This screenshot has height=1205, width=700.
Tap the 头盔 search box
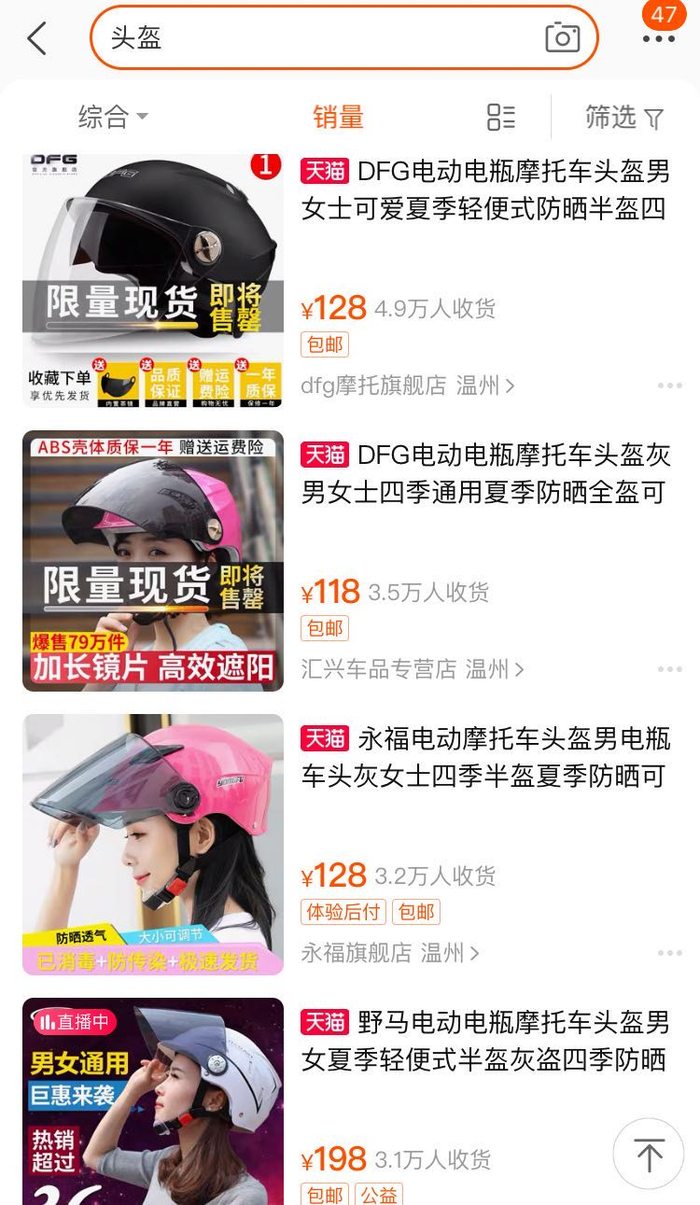pyautogui.click(x=320, y=38)
